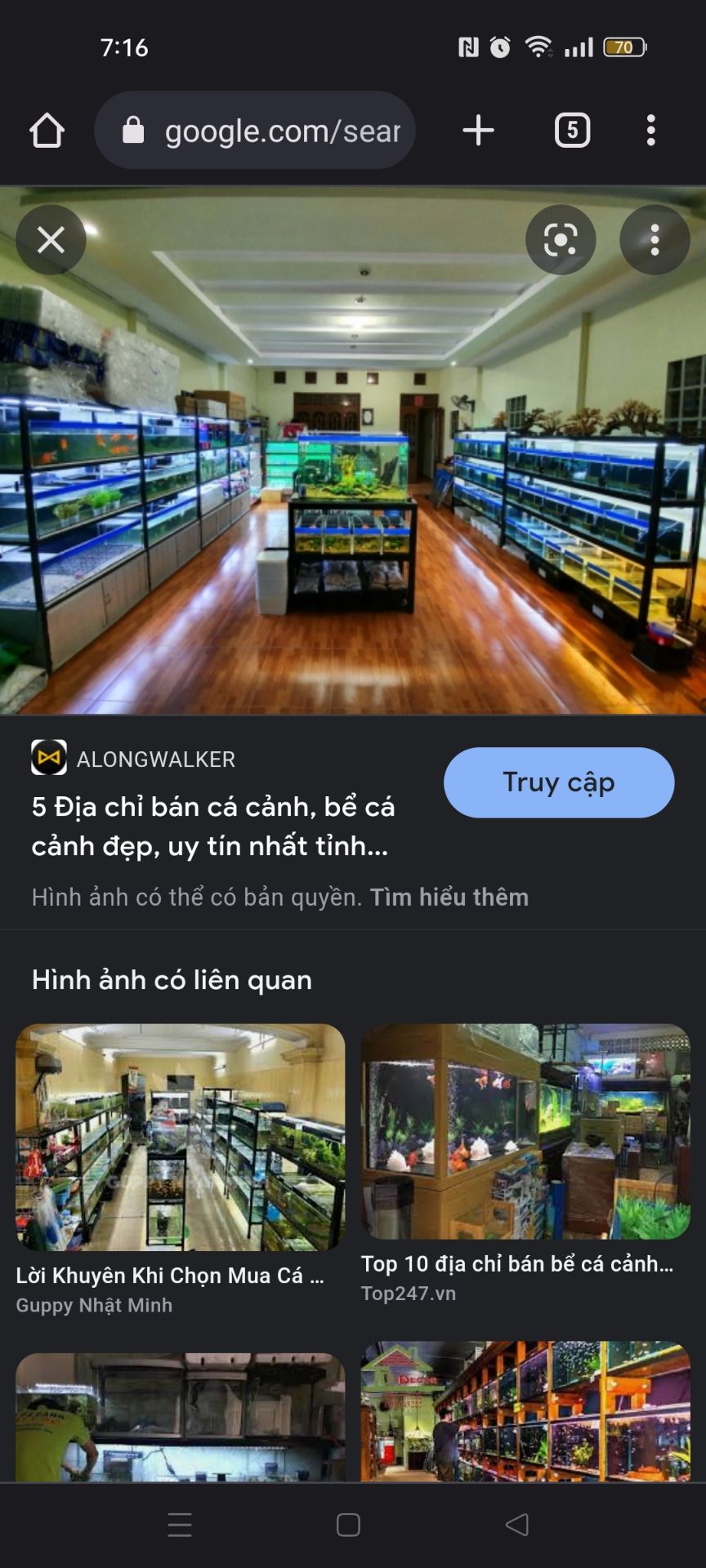Open Google Lens search on the image
Viewport: 706px width, 1568px height.
[561, 239]
